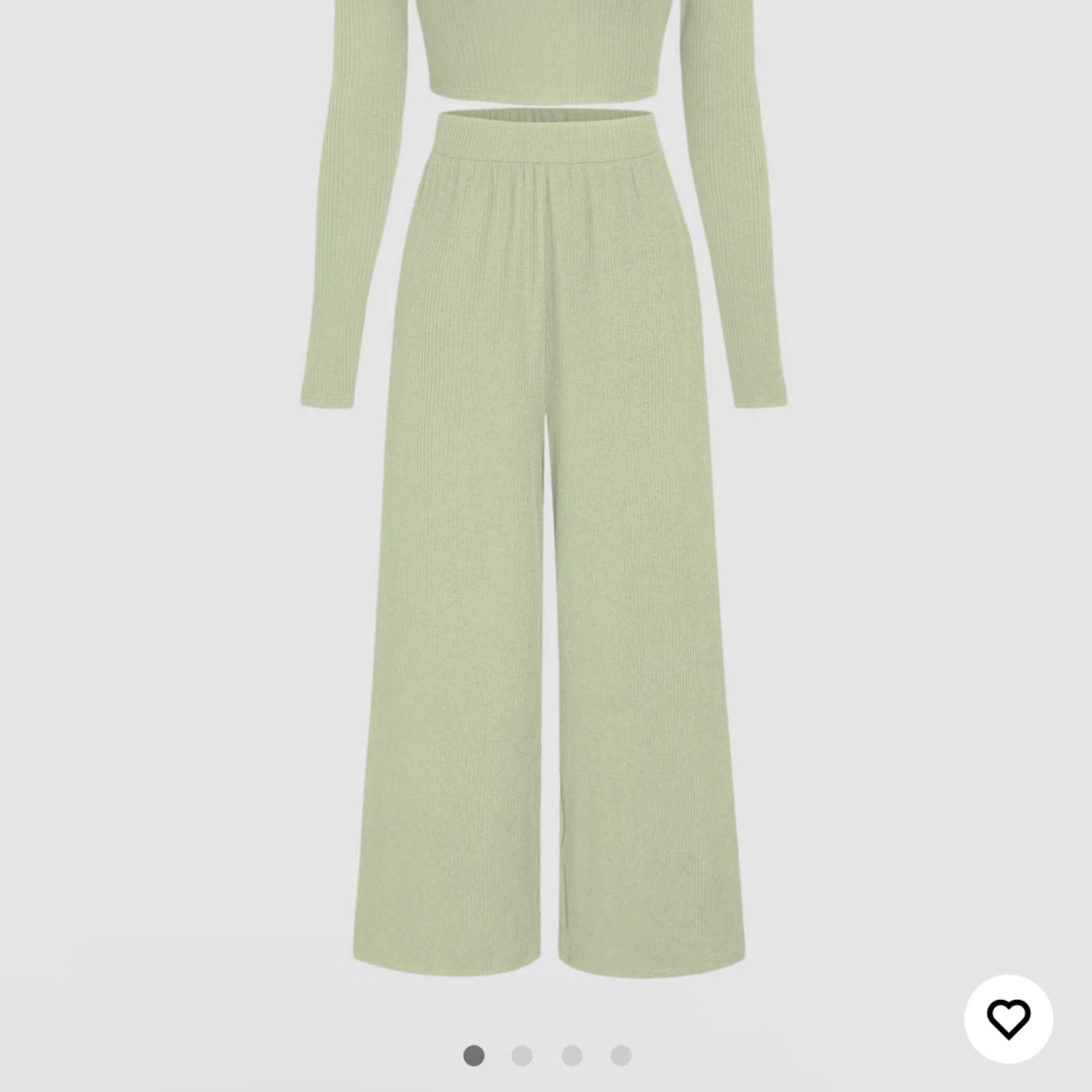Jump to the third photo dot
Image resolution: width=1092 pixels, height=1092 pixels.
(572, 1055)
